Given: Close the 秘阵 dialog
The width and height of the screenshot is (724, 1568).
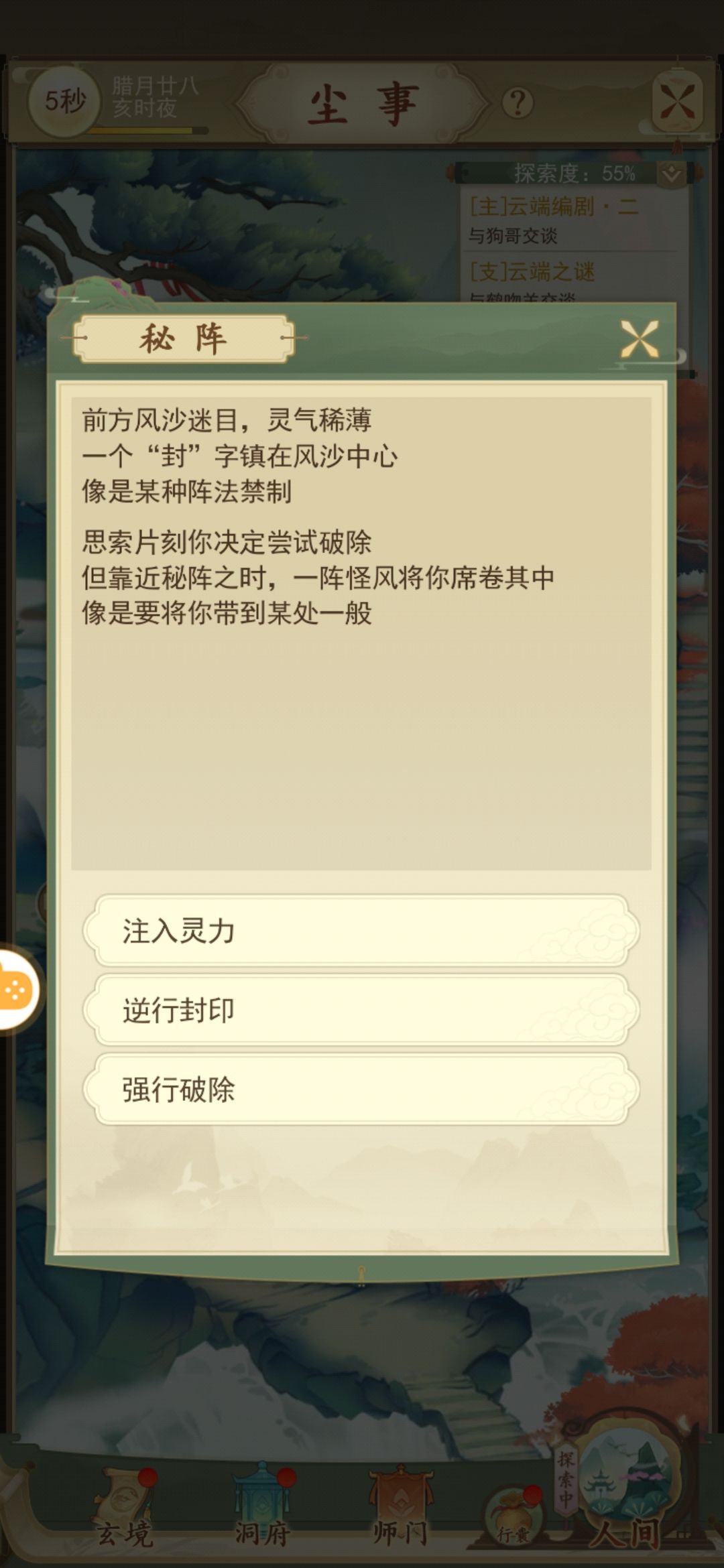Looking at the screenshot, I should 639,339.
